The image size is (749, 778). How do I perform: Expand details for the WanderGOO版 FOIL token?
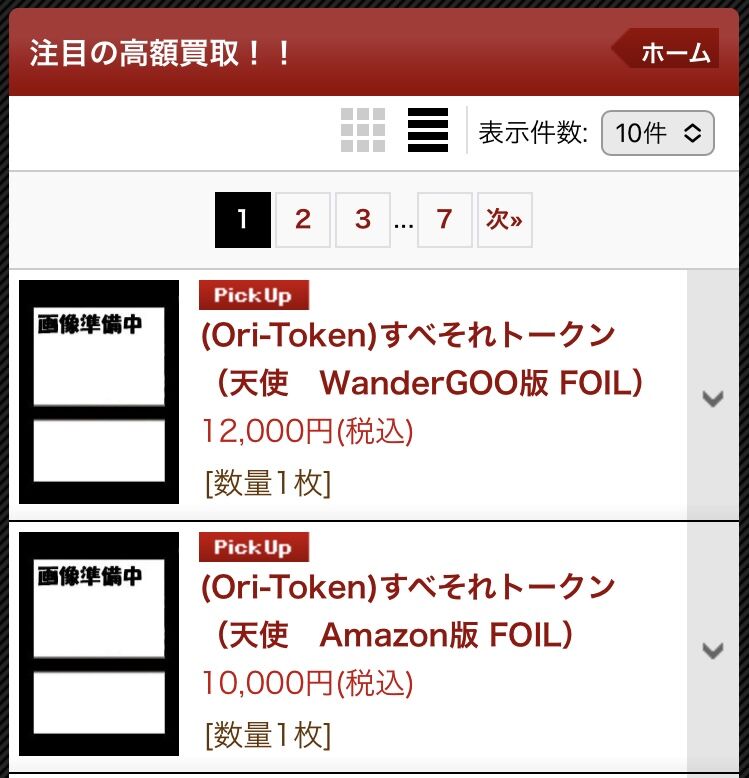[713, 399]
